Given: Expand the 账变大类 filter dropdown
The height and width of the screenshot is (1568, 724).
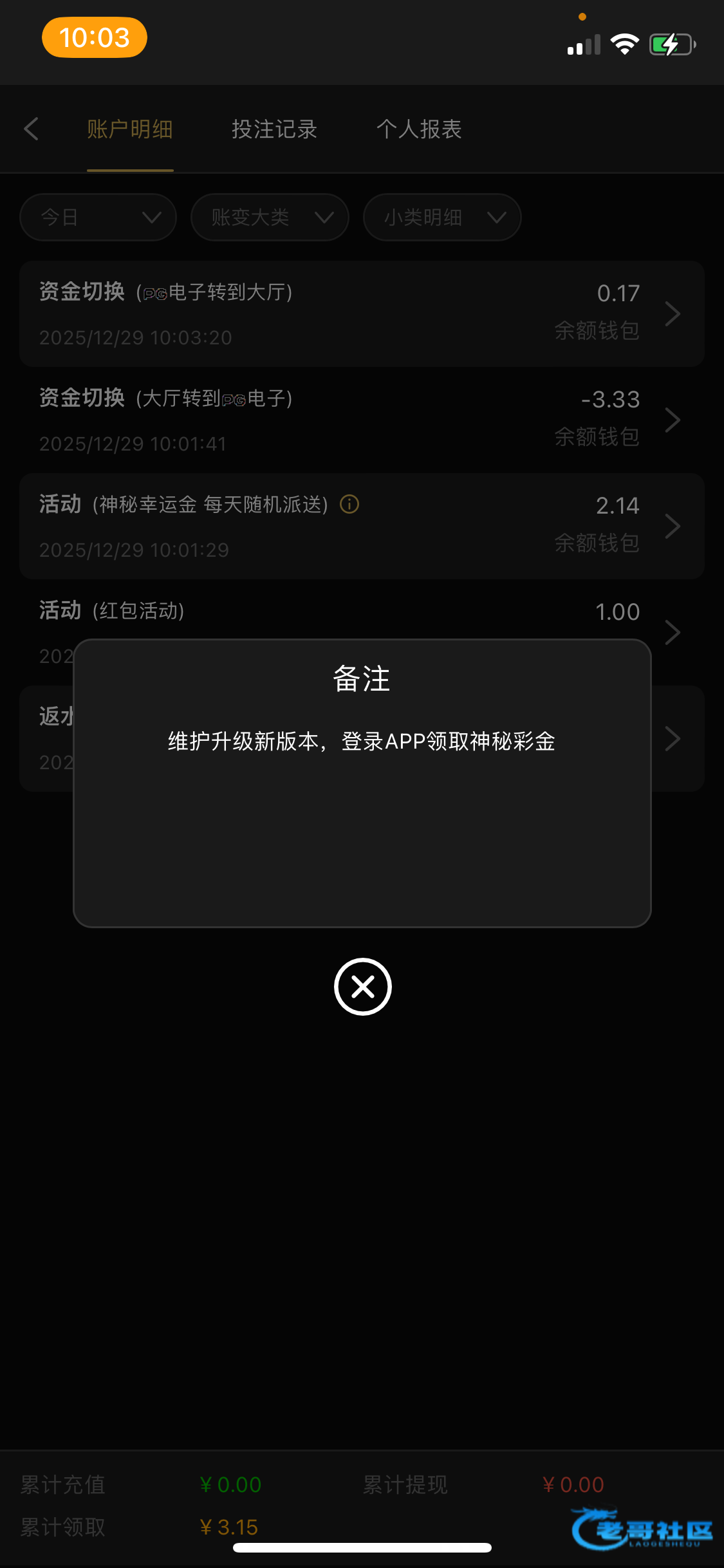Looking at the screenshot, I should pyautogui.click(x=270, y=218).
